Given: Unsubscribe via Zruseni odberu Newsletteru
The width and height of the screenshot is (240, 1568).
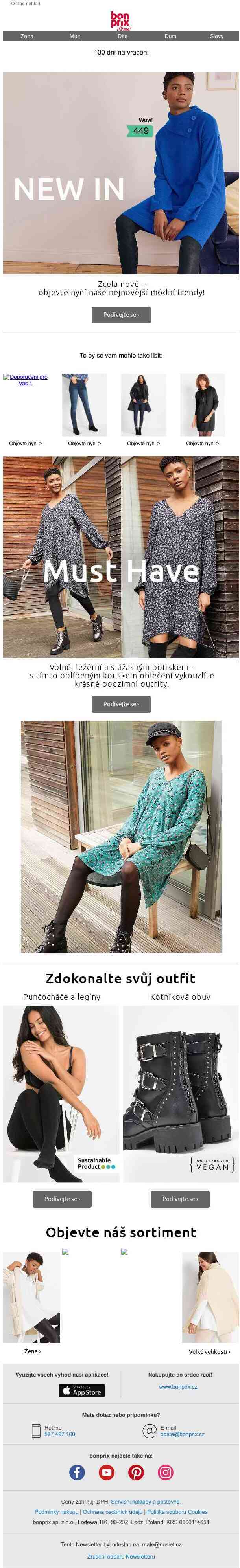Looking at the screenshot, I should pyautogui.click(x=121, y=1557).
